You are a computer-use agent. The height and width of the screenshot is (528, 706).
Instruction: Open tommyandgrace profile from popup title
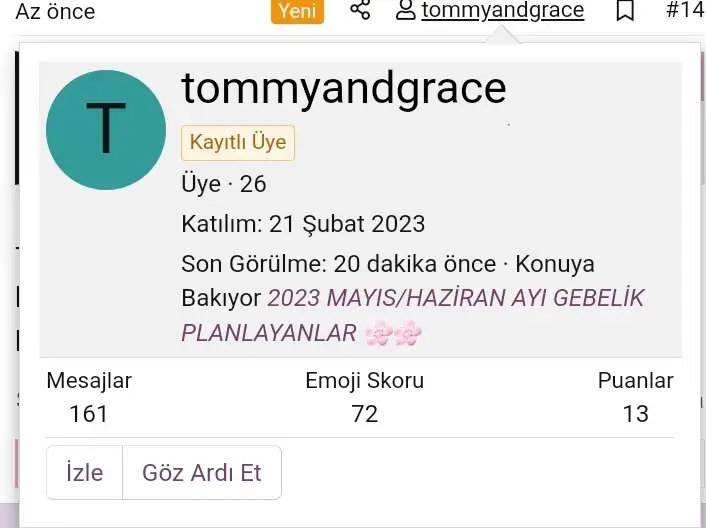pyautogui.click(x=344, y=90)
